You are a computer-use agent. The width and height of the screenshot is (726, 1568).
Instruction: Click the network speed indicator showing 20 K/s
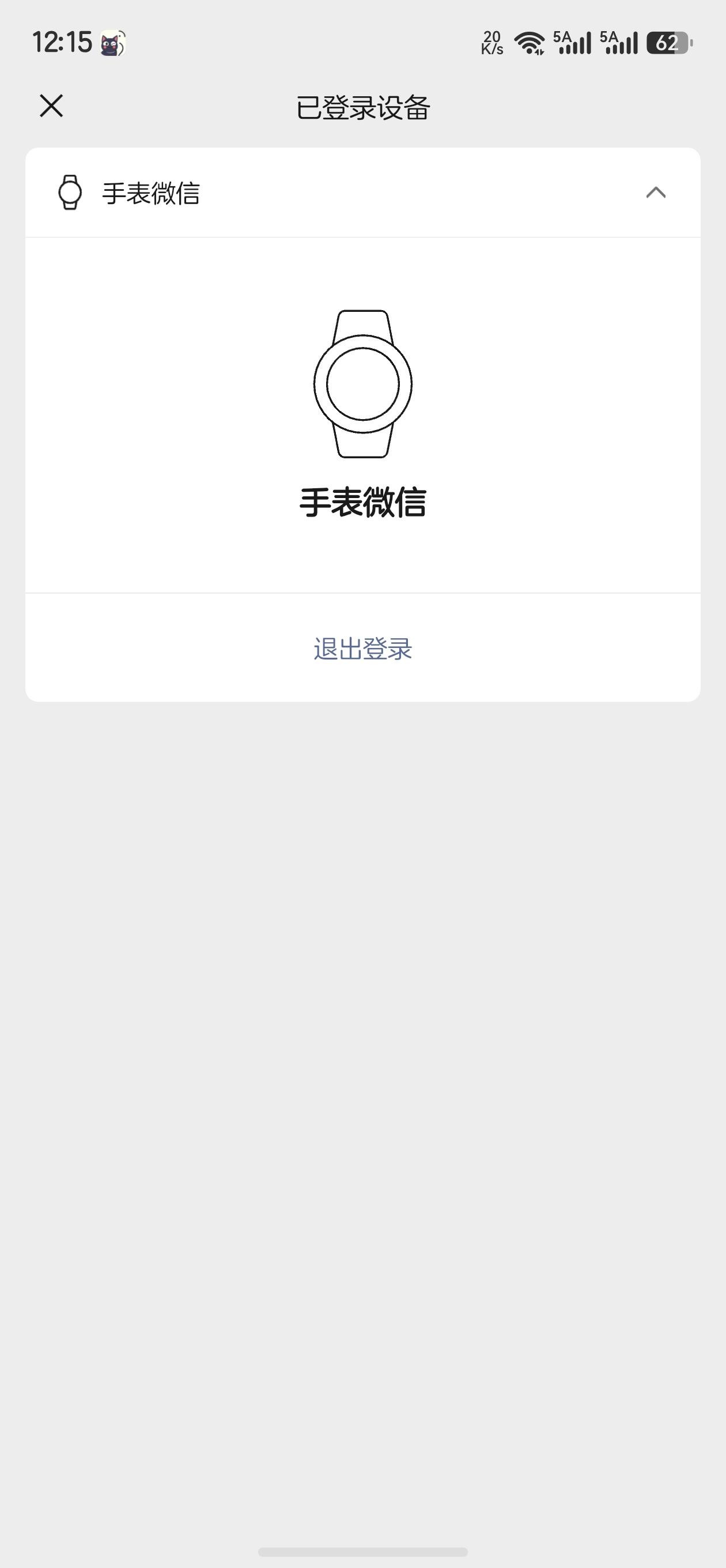491,43
